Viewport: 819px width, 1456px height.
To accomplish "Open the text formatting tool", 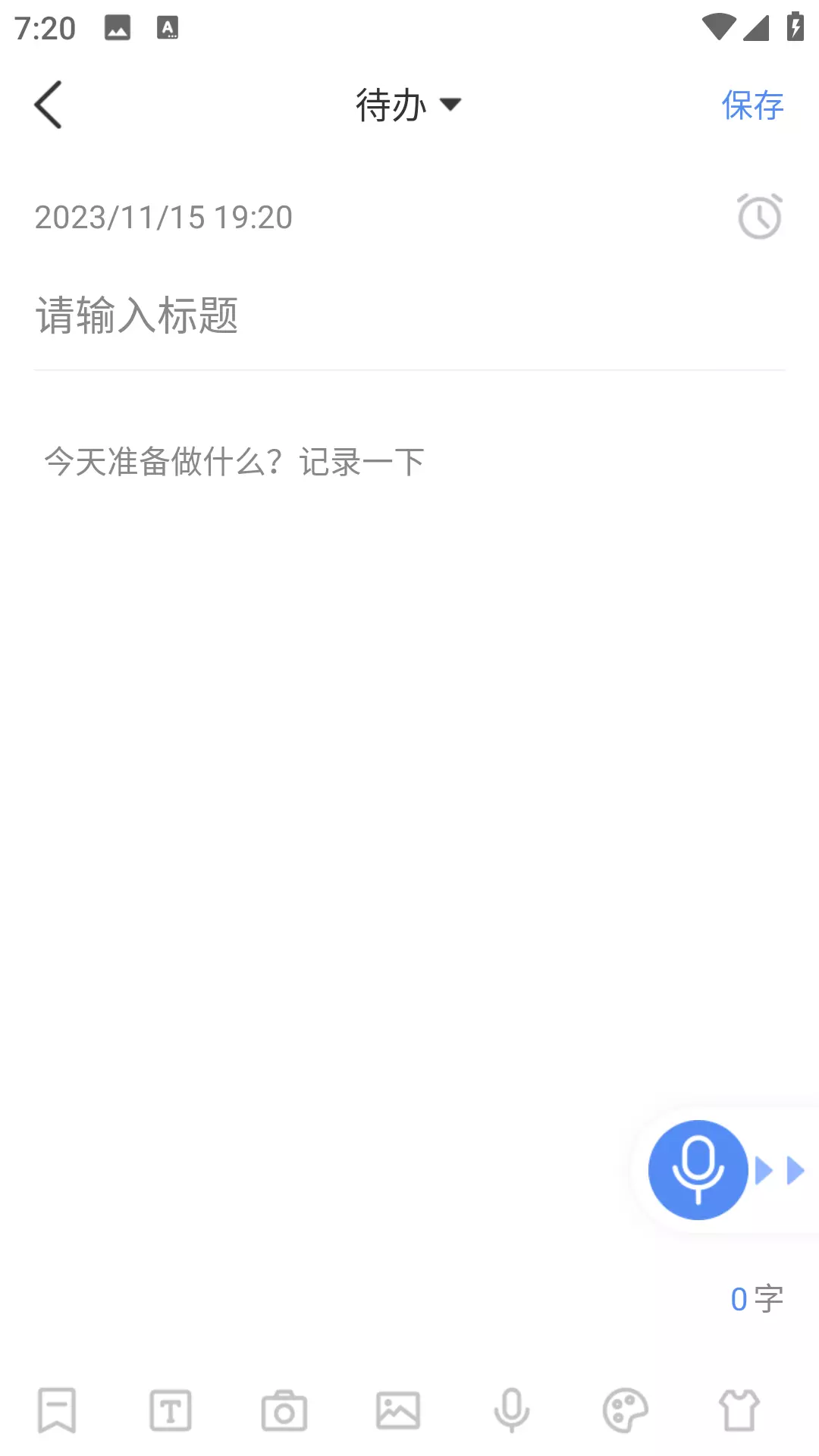I will [x=171, y=1410].
